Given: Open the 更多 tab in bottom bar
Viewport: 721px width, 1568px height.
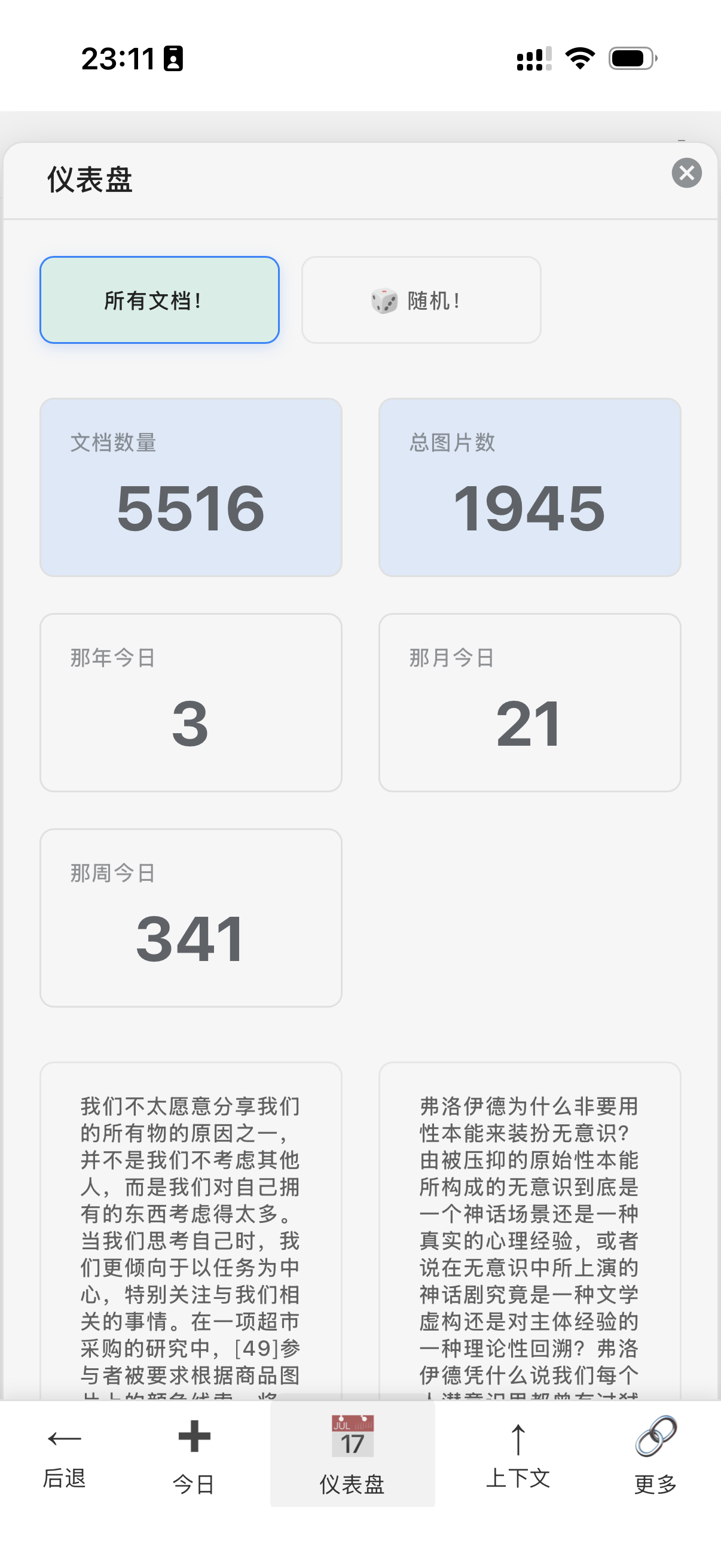Looking at the screenshot, I should tap(655, 1458).
